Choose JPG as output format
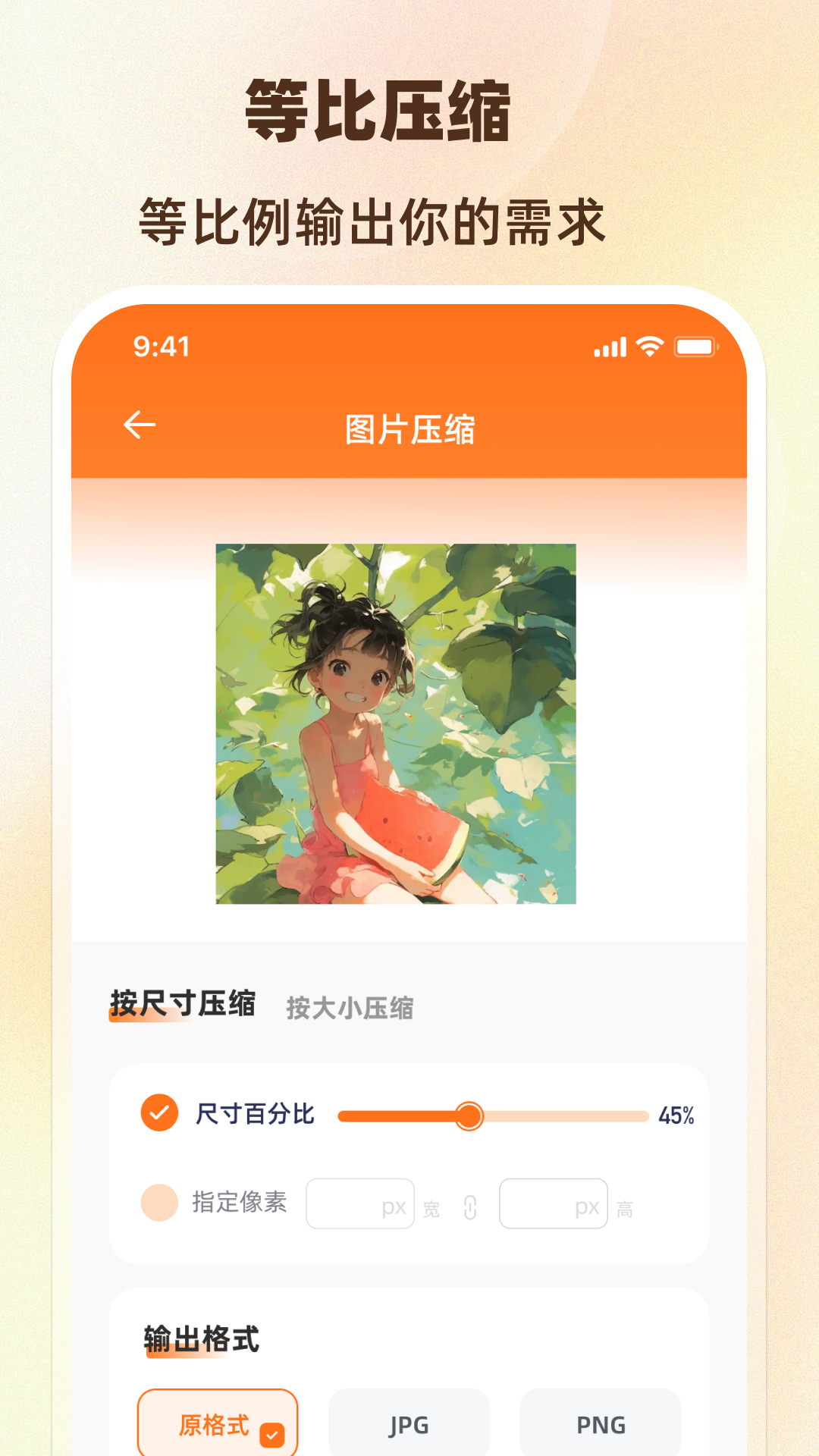The image size is (819, 1456). [409, 1424]
